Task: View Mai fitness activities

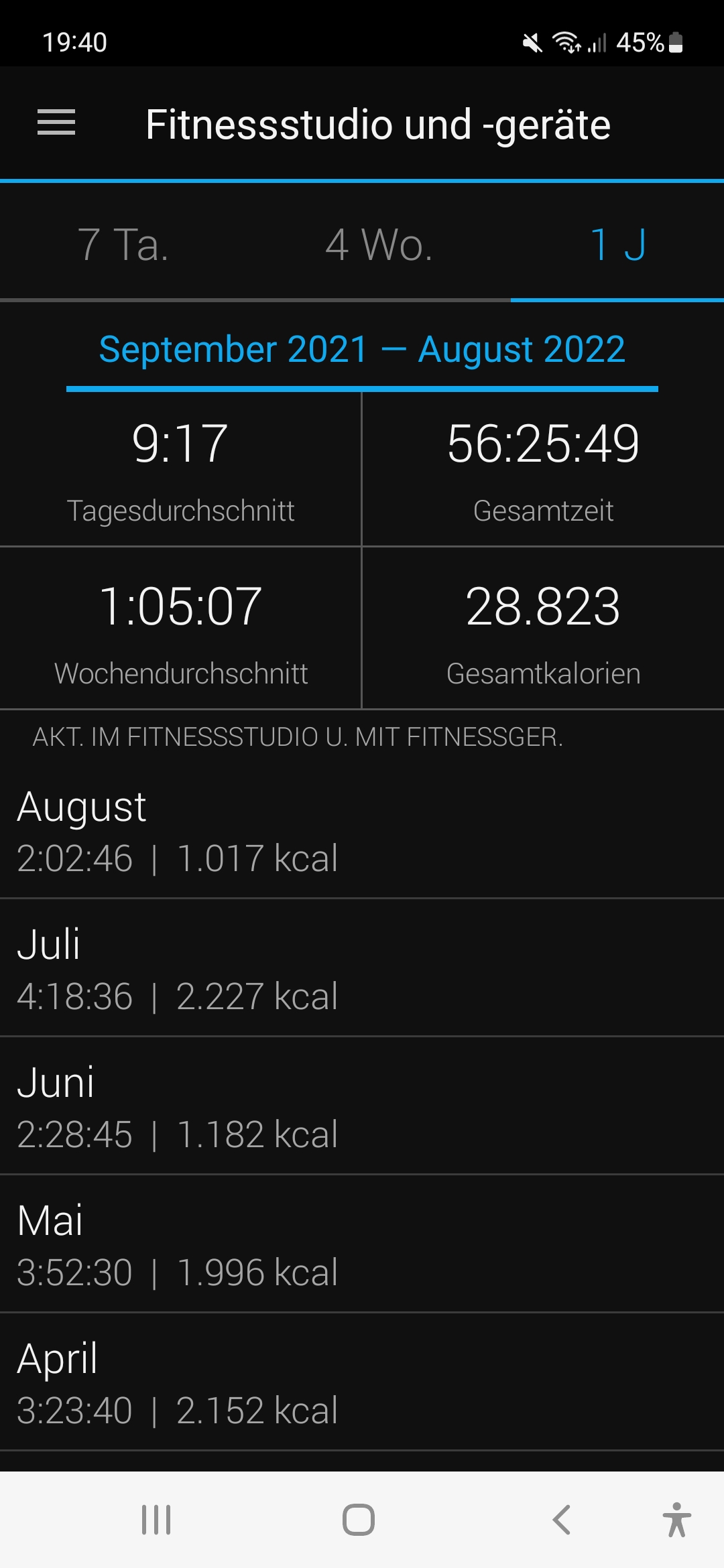Action: pos(362,1245)
